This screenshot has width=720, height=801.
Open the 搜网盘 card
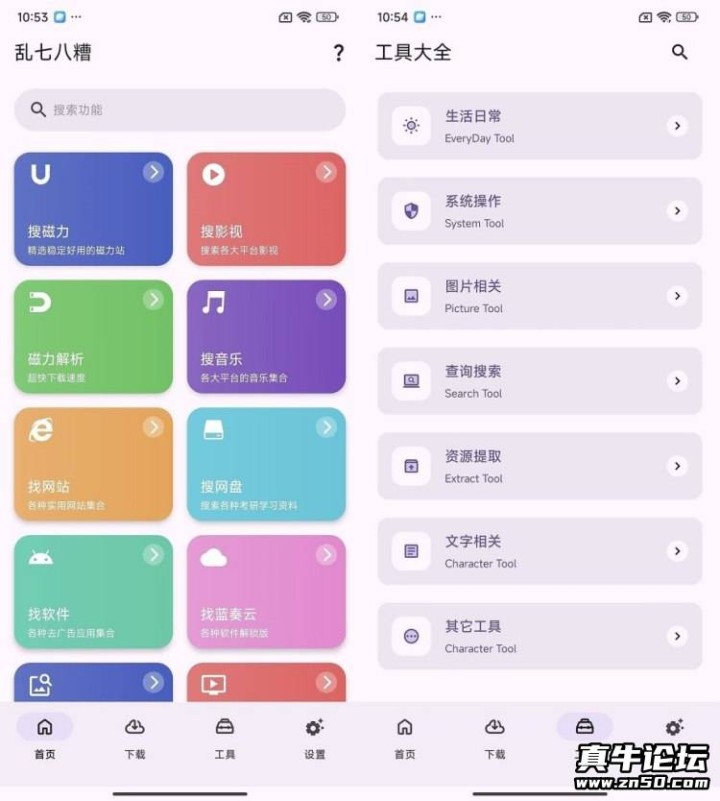click(266, 464)
